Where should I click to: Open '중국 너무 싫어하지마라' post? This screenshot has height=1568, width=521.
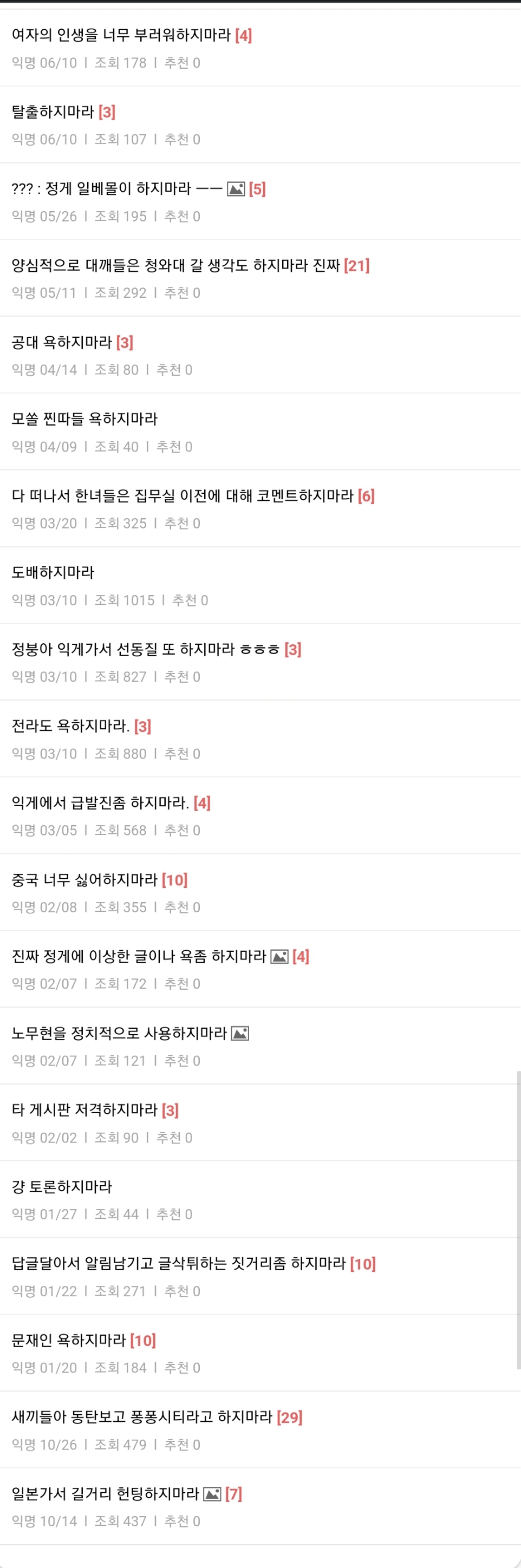pos(85,880)
